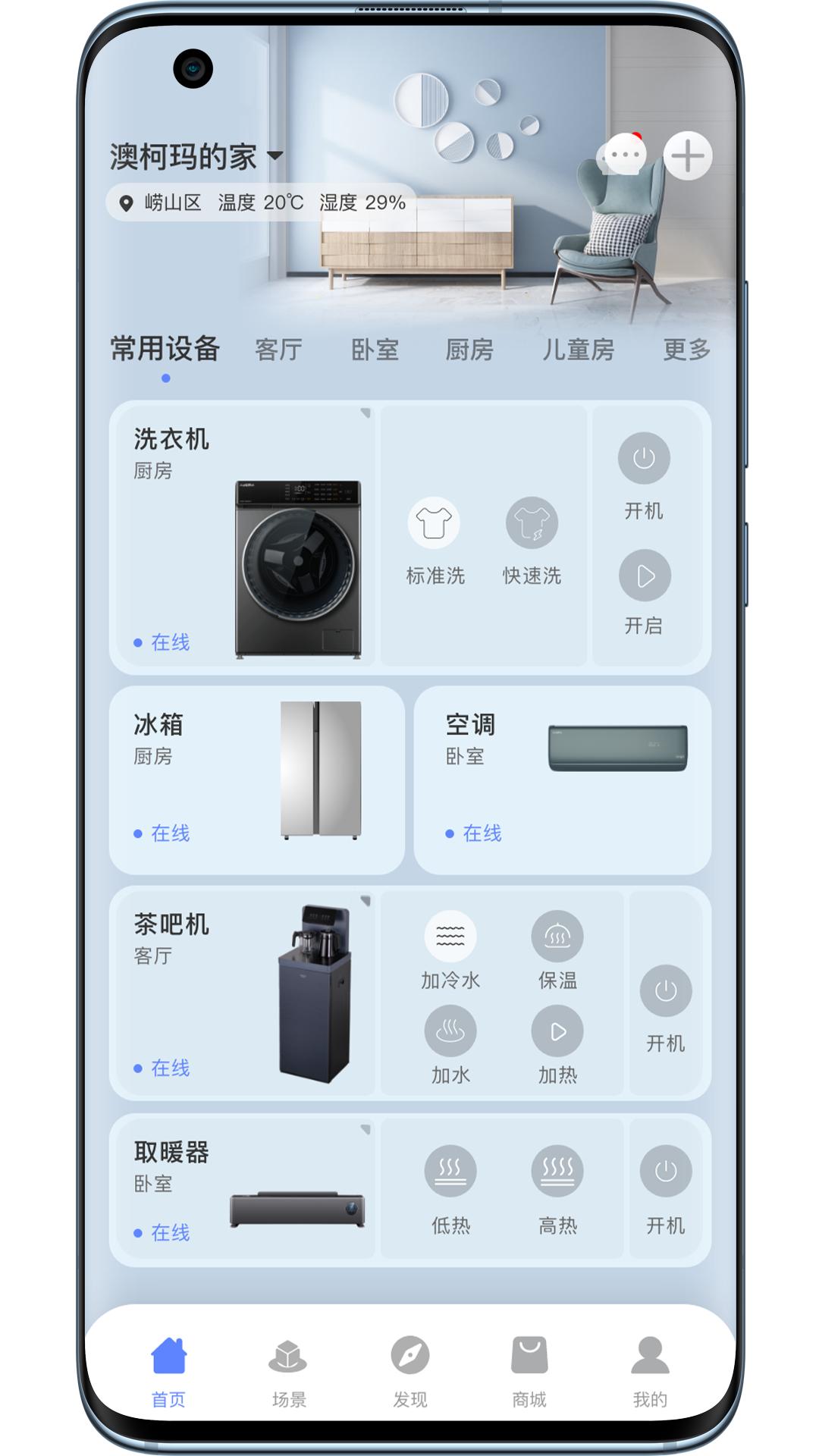
Task: Open the 冰箱 device card
Action: [x=256, y=780]
